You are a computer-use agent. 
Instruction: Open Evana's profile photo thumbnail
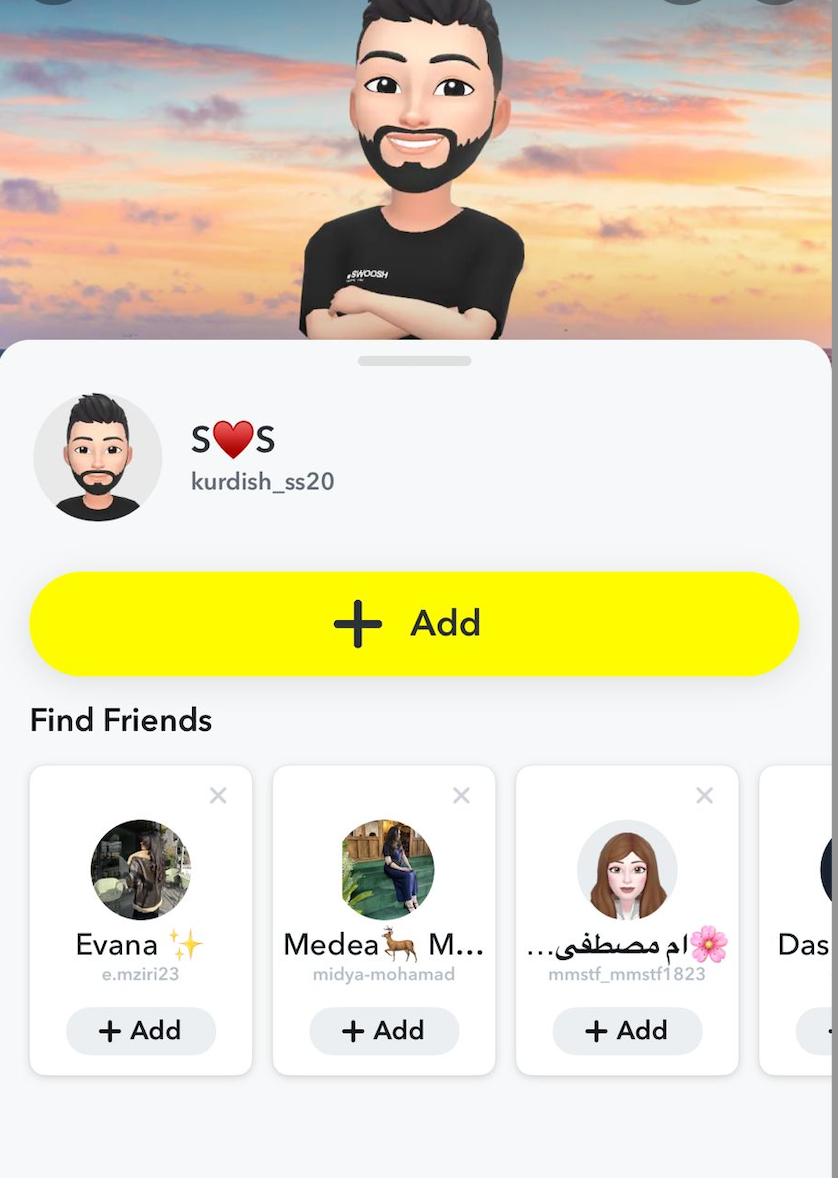pyautogui.click(x=141, y=869)
